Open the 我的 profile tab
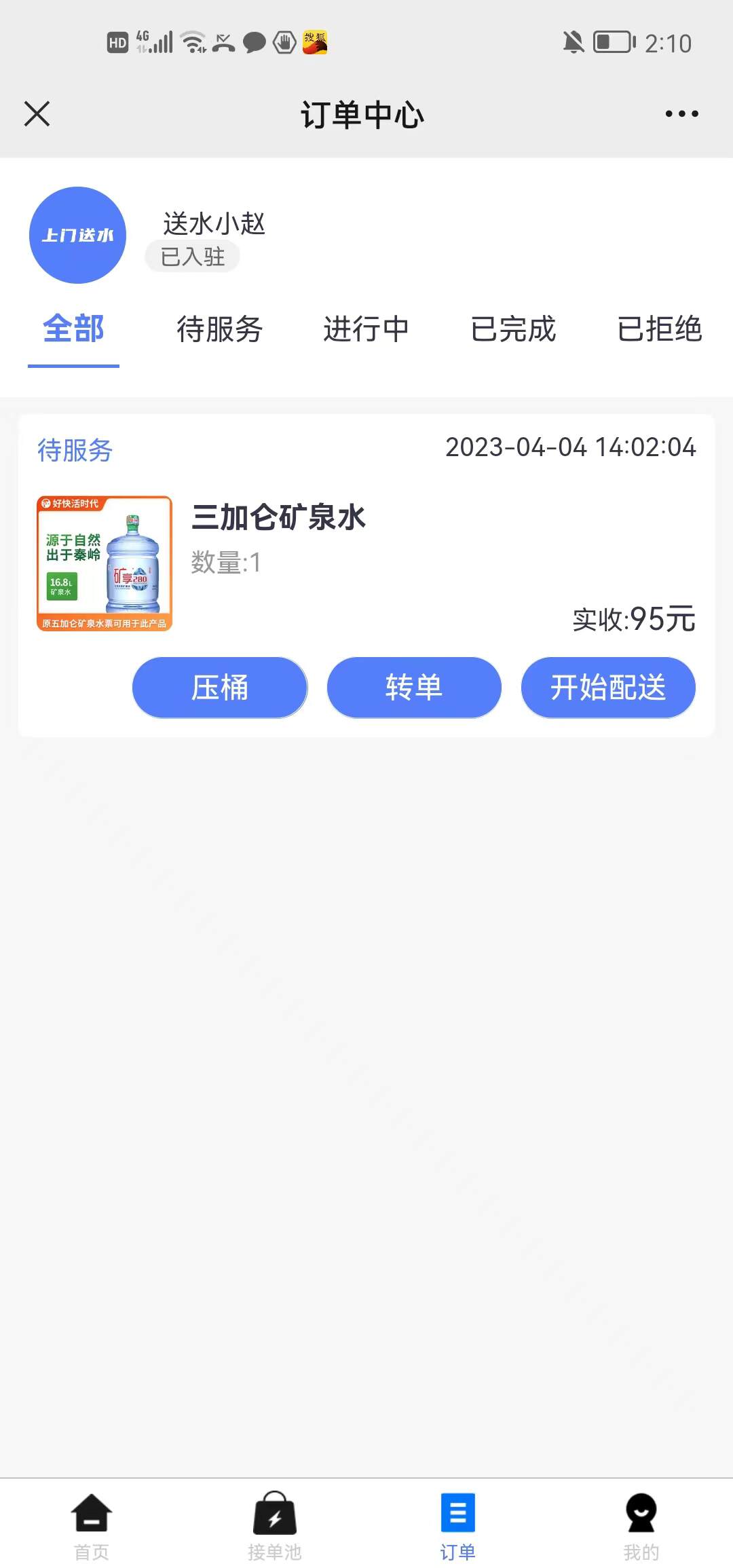 [641, 1525]
